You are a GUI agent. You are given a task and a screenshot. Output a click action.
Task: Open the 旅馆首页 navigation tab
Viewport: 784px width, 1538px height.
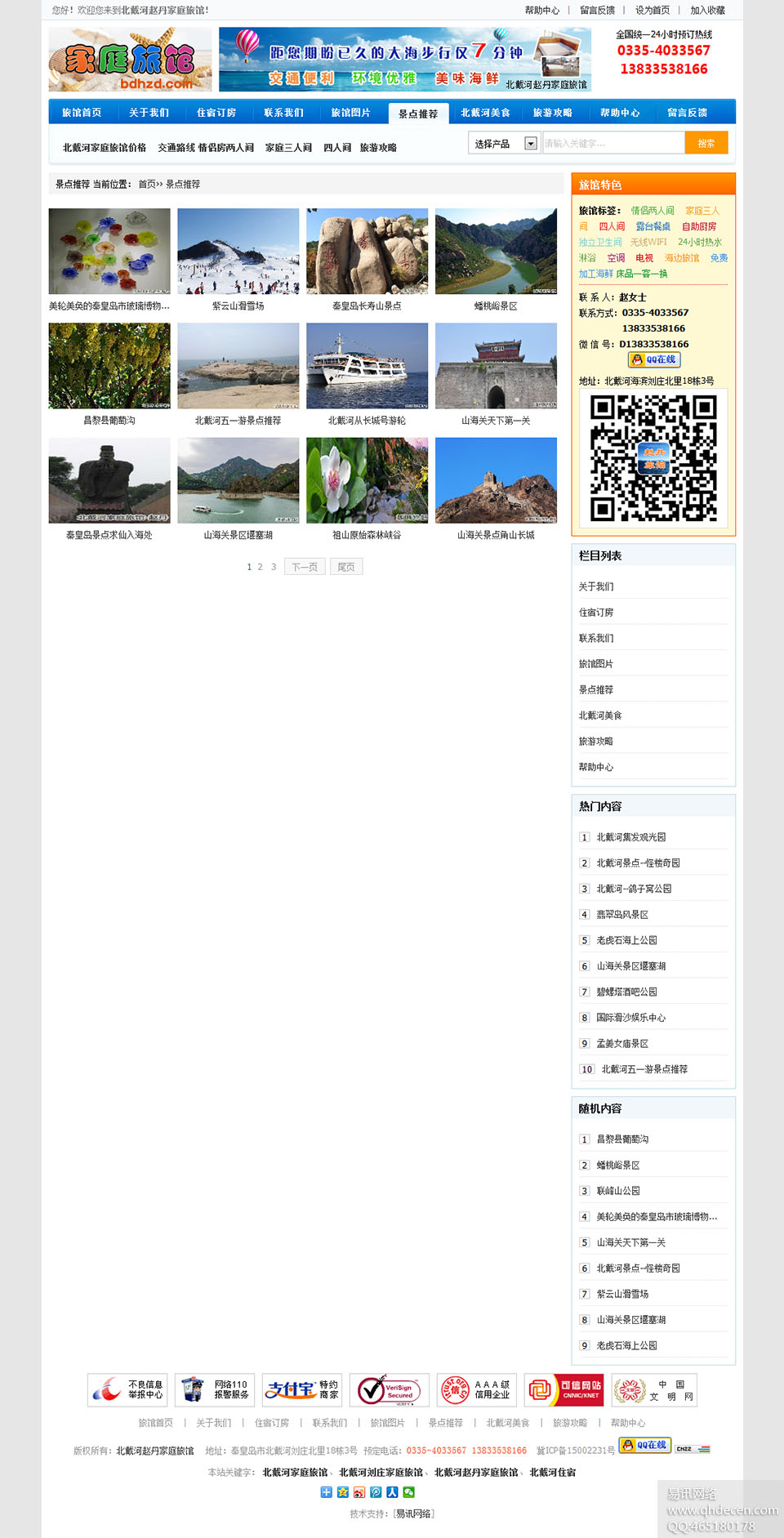pos(82,113)
